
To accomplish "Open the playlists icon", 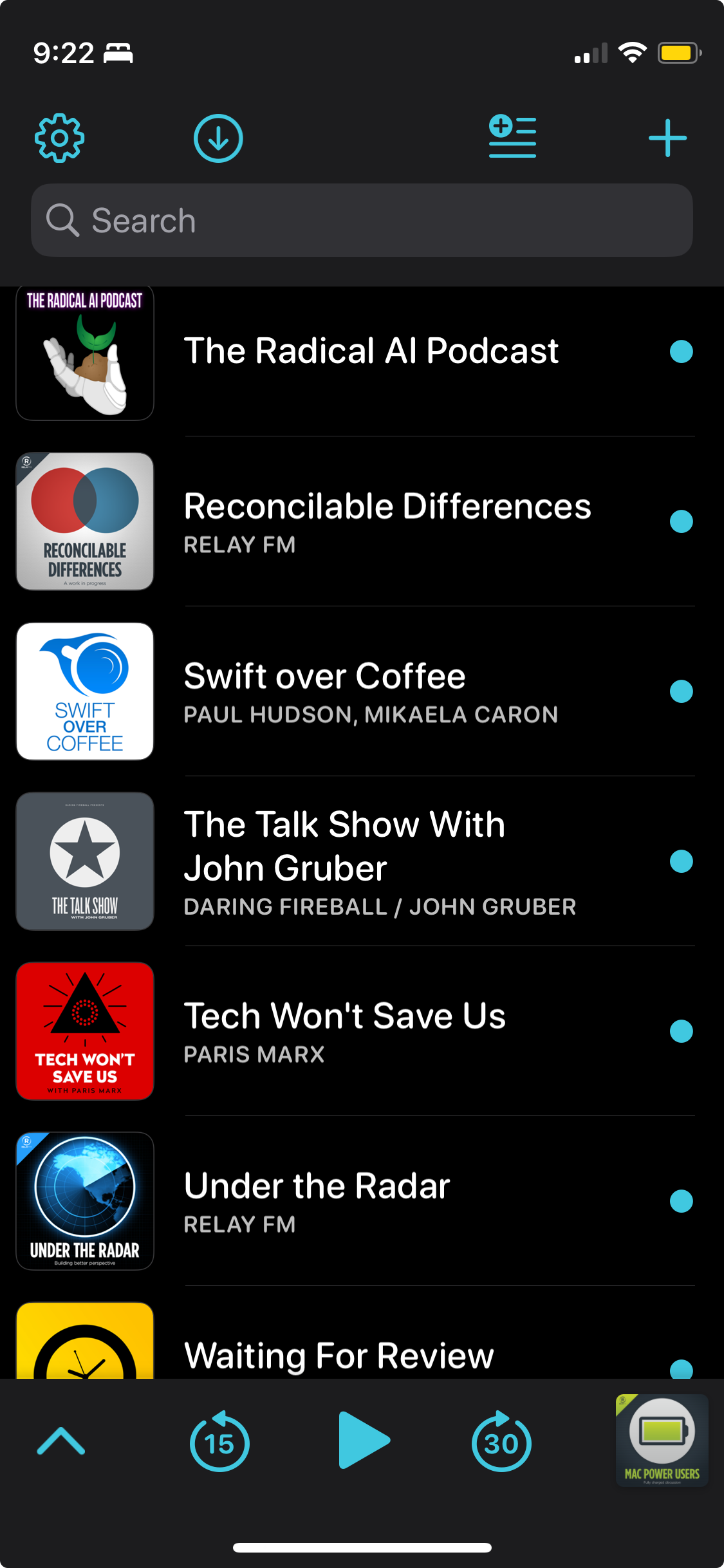I will point(512,136).
